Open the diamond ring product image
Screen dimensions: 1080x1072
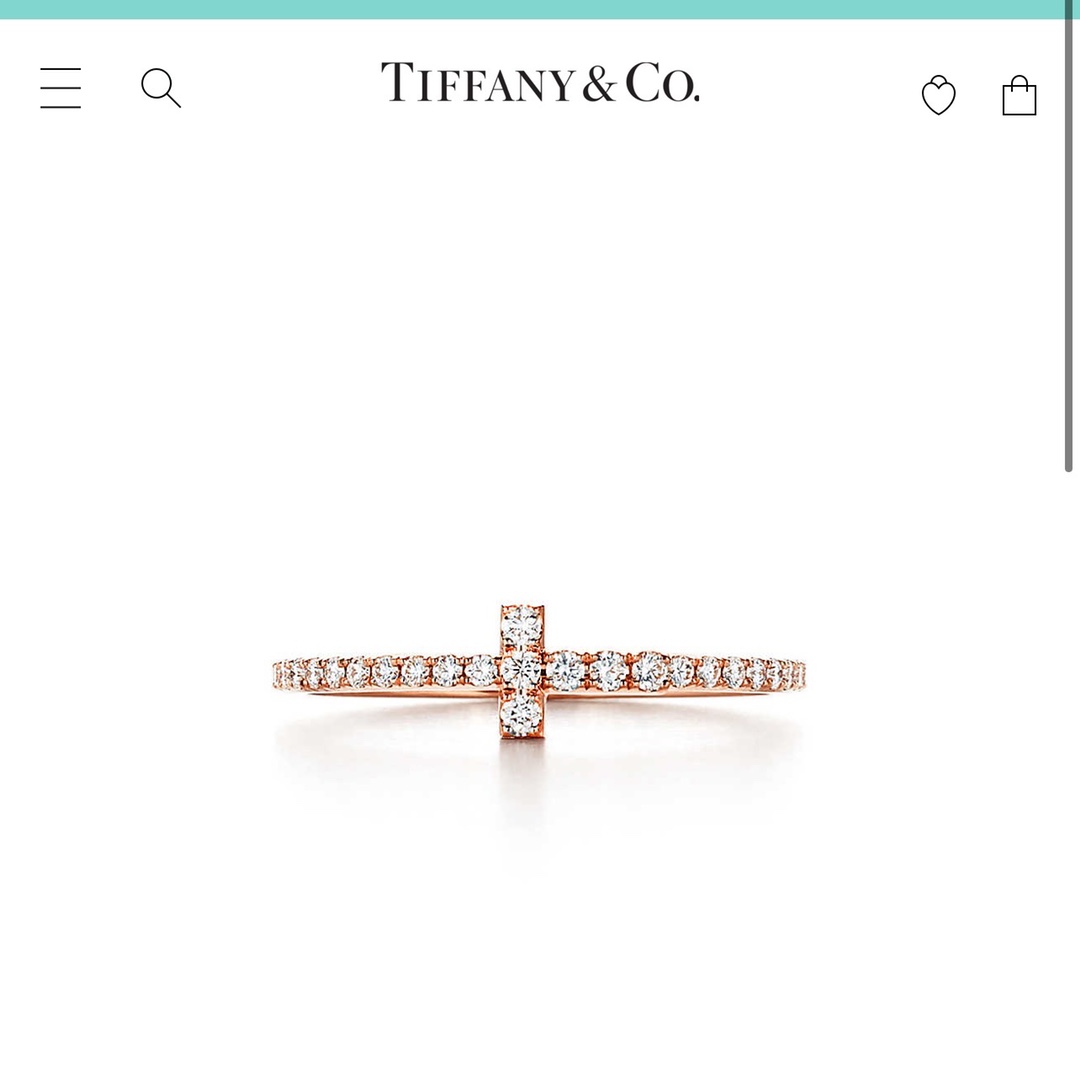(540, 670)
